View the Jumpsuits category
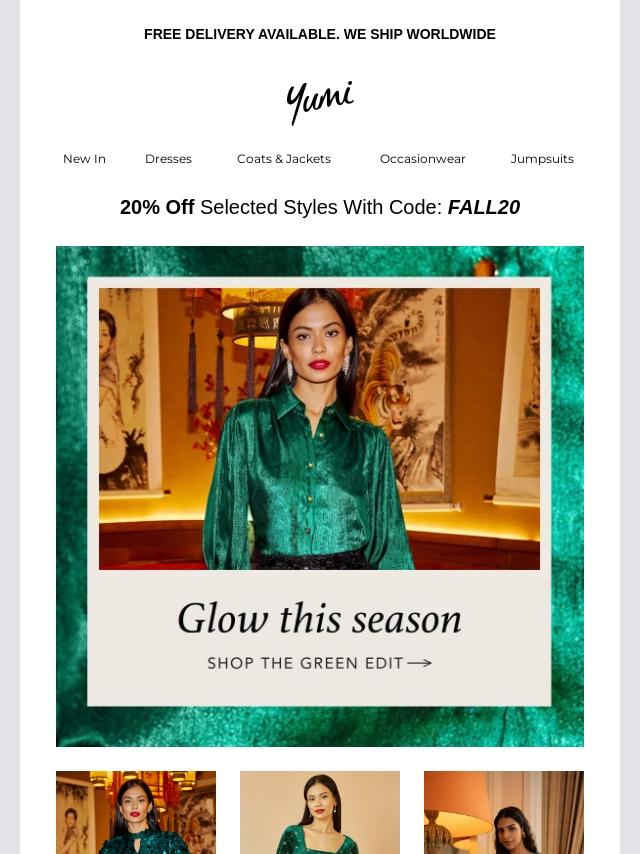The image size is (640, 854). [542, 159]
